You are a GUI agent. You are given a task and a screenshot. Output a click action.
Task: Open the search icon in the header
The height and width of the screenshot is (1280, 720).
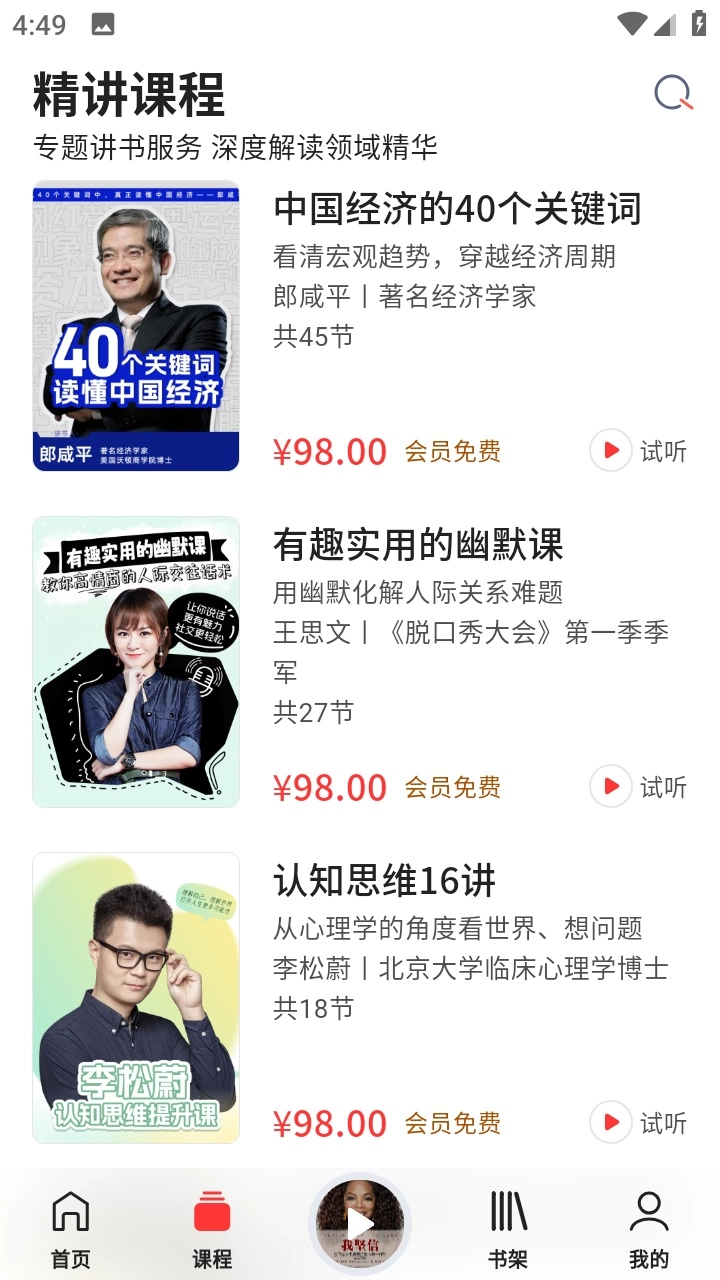(x=674, y=94)
